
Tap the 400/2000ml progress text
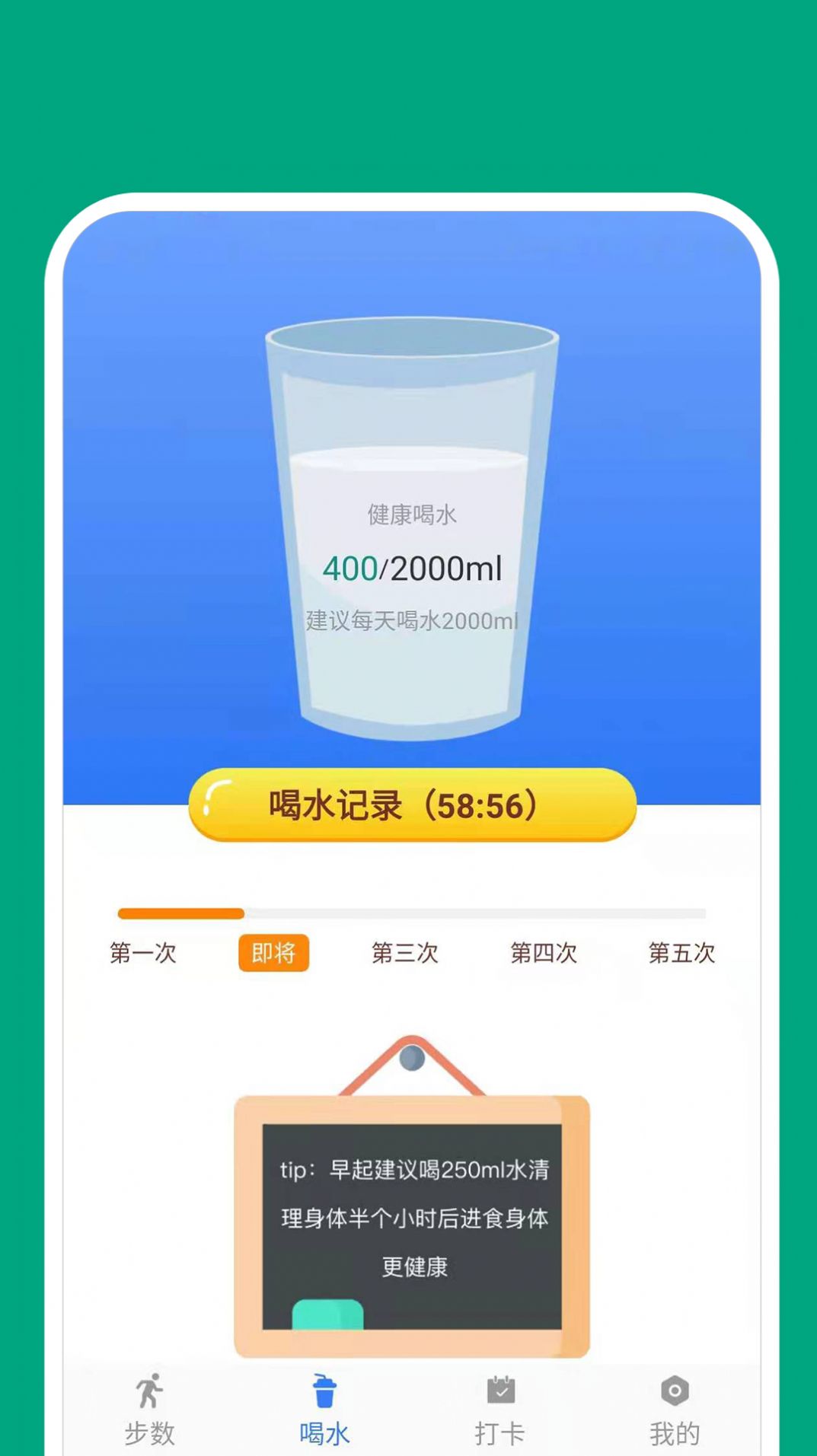(411, 568)
